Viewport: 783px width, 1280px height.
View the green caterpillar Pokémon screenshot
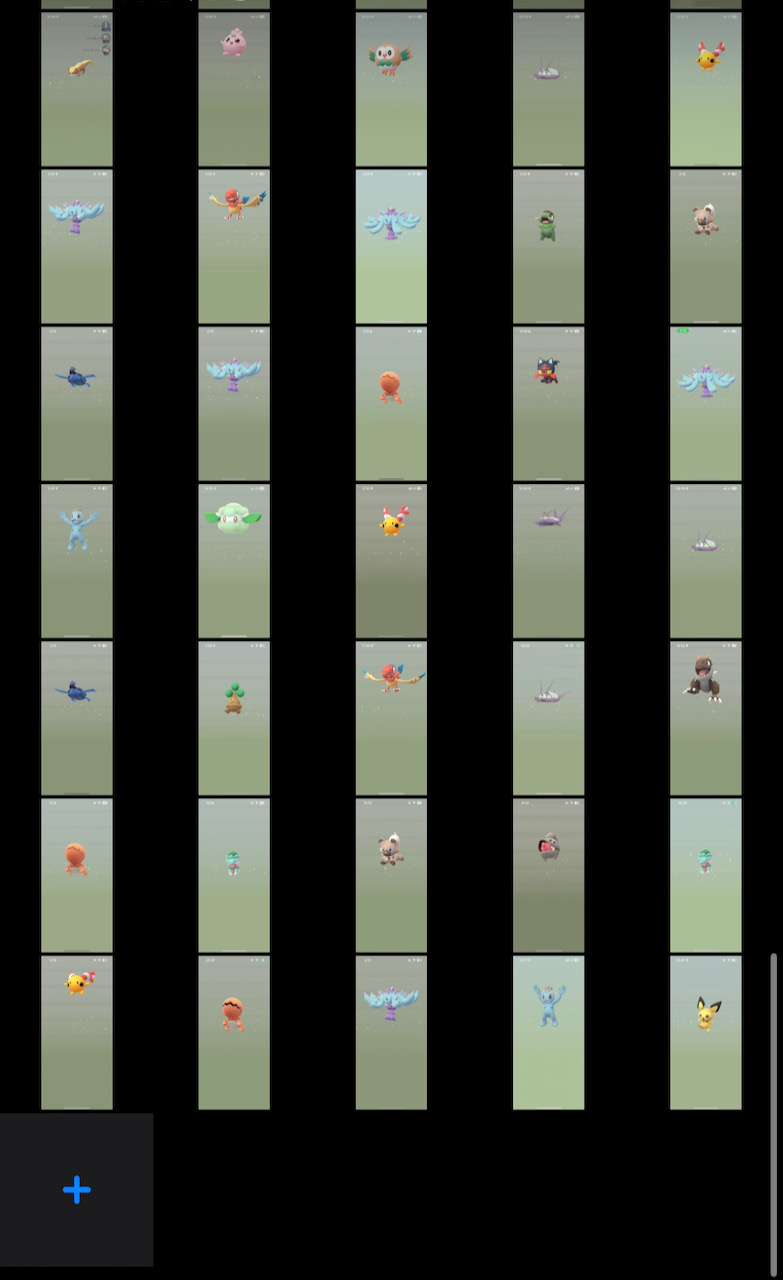548,246
